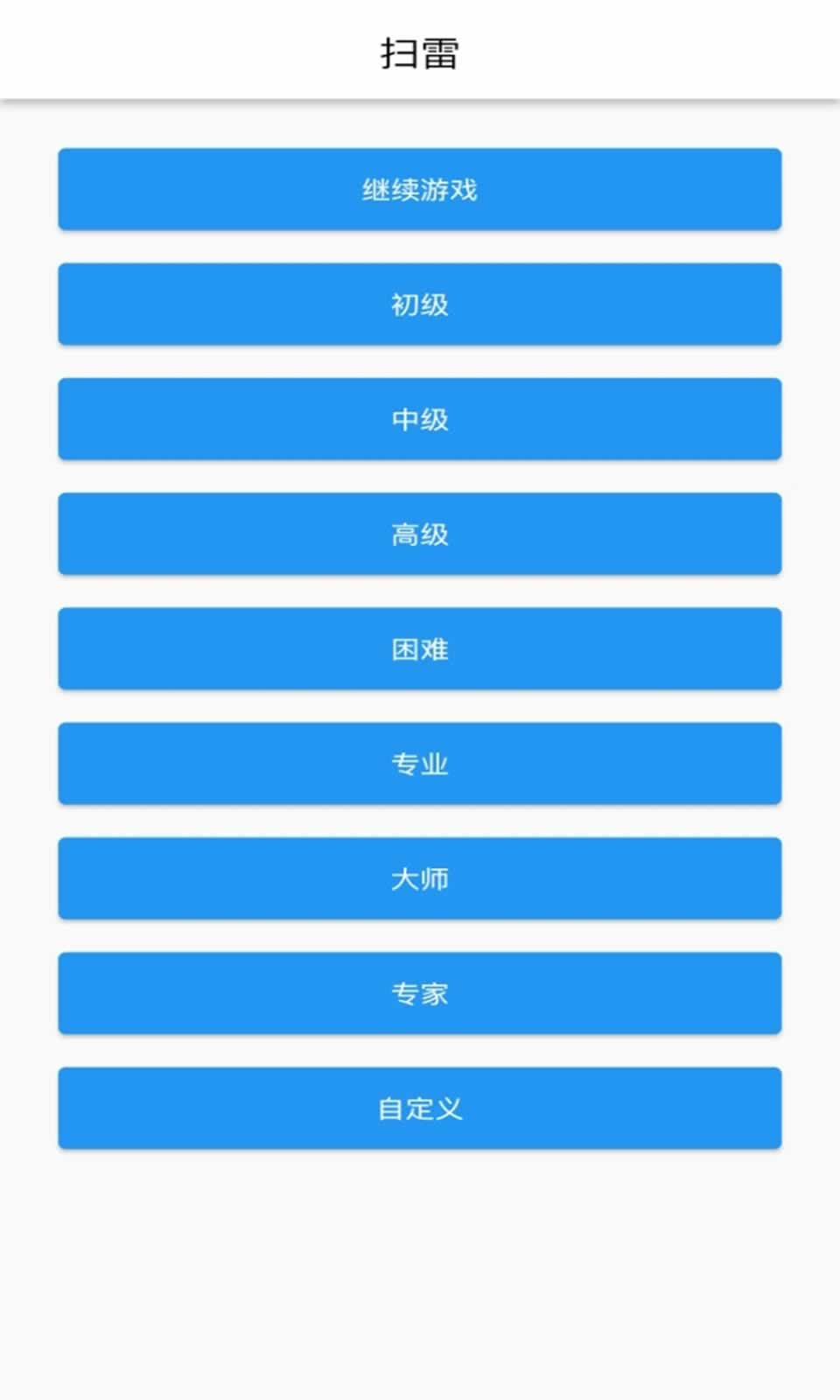Pick the second difficulty option 初级
This screenshot has height=1400, width=840.
pos(420,304)
